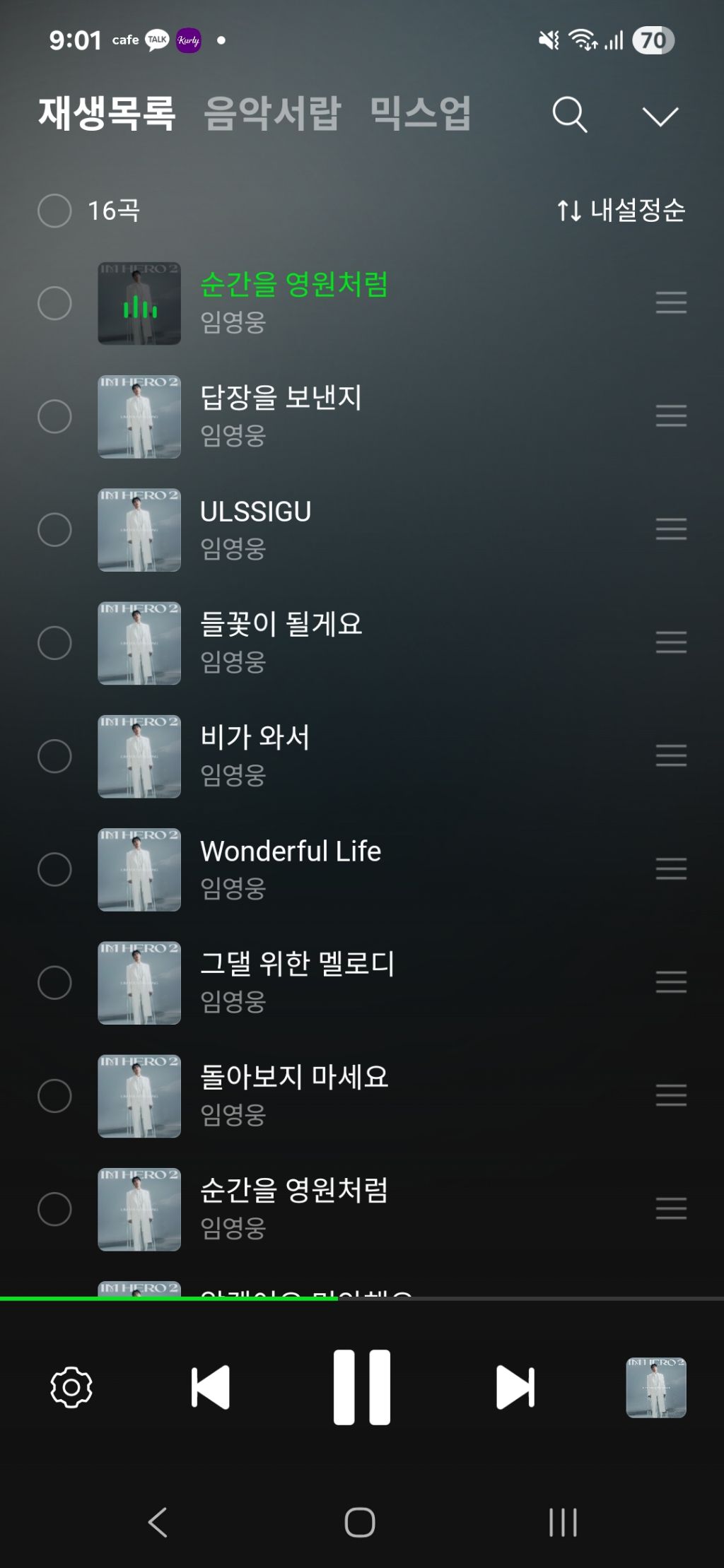Skip to the next track
Image resolution: width=724 pixels, height=1568 pixels.
coord(515,1387)
